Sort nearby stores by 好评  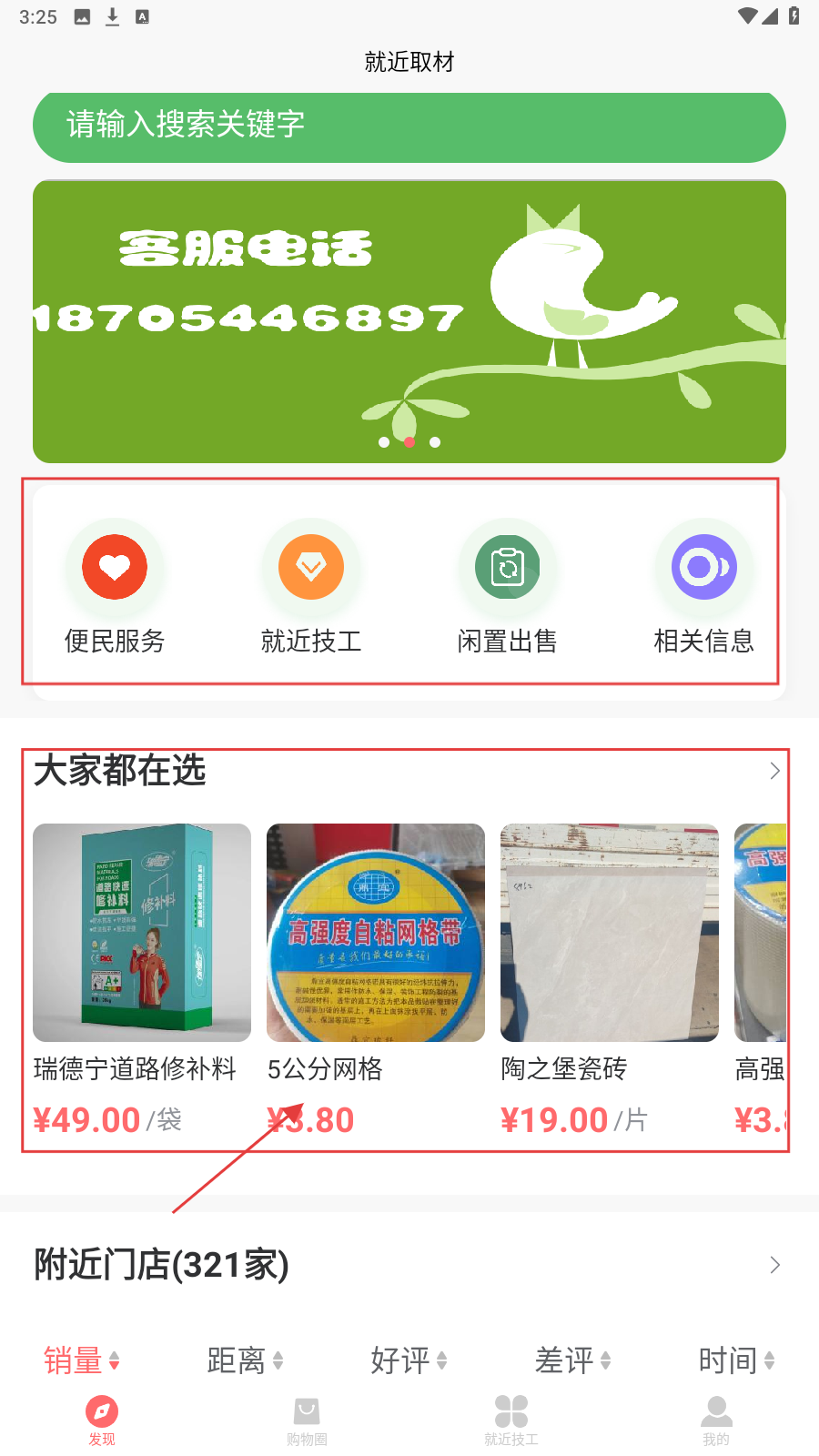(x=409, y=1360)
